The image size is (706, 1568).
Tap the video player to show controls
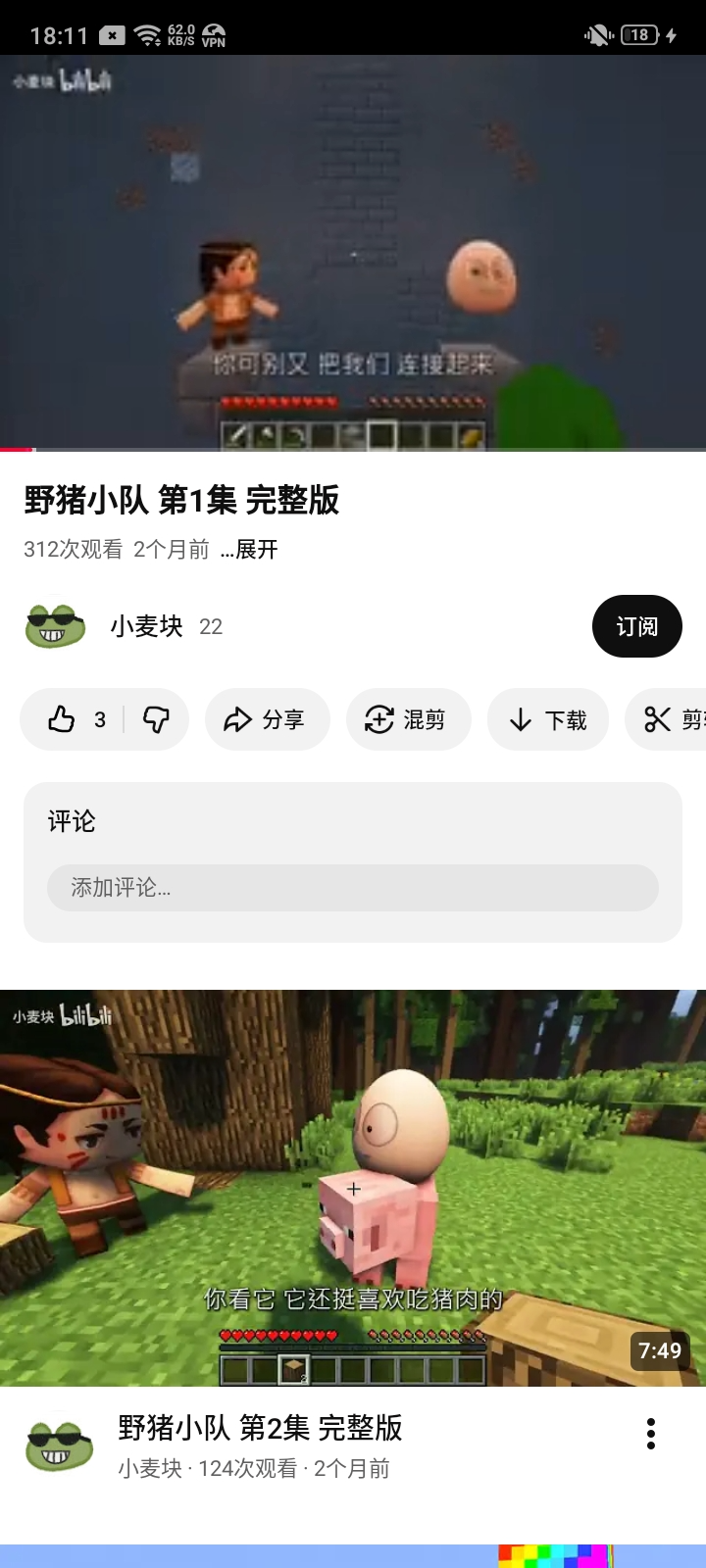353,252
